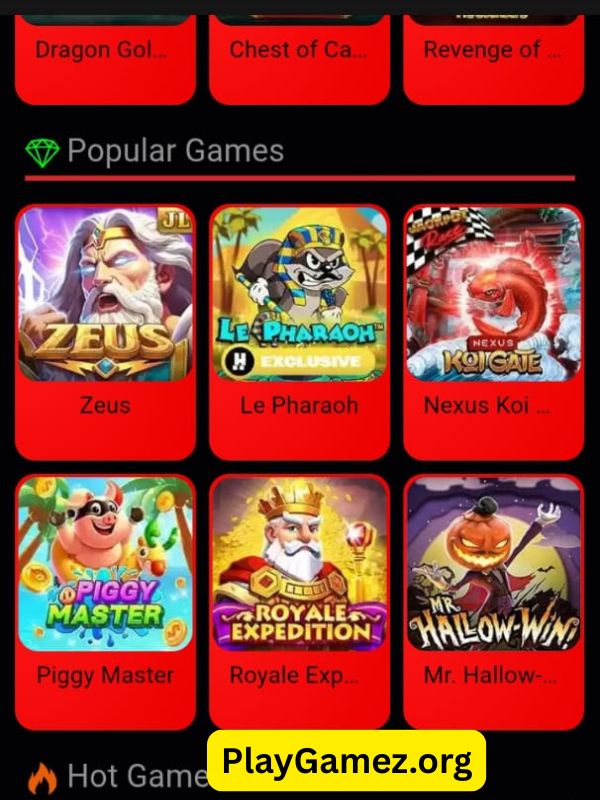Choose the Revenge of... game card
This screenshot has height=800, width=600.
tap(493, 50)
